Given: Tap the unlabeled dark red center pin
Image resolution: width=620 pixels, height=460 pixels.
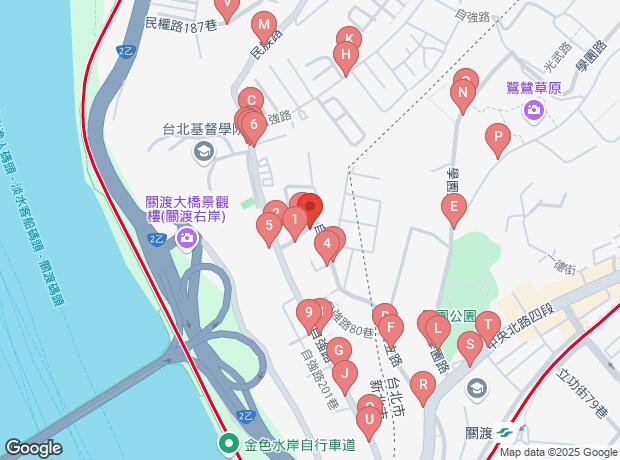Looking at the screenshot, I should (310, 210).
